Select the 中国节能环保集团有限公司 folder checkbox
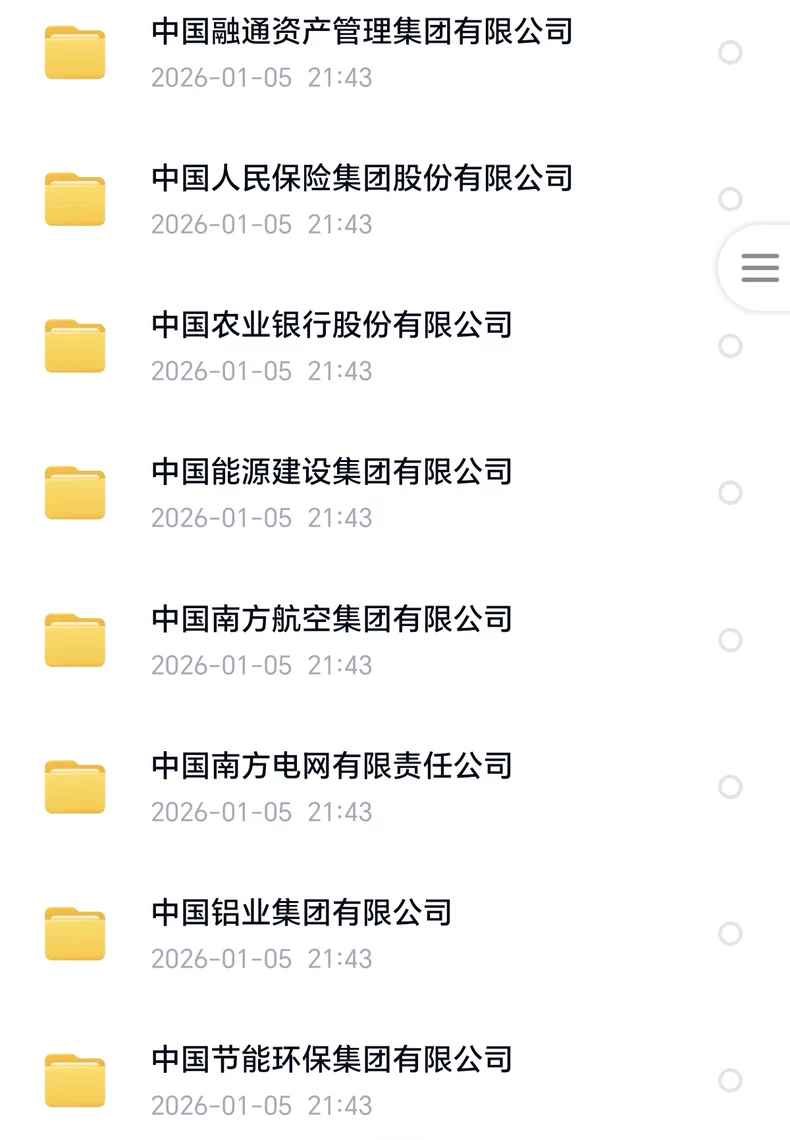Image resolution: width=790 pixels, height=1140 pixels. click(x=731, y=1081)
